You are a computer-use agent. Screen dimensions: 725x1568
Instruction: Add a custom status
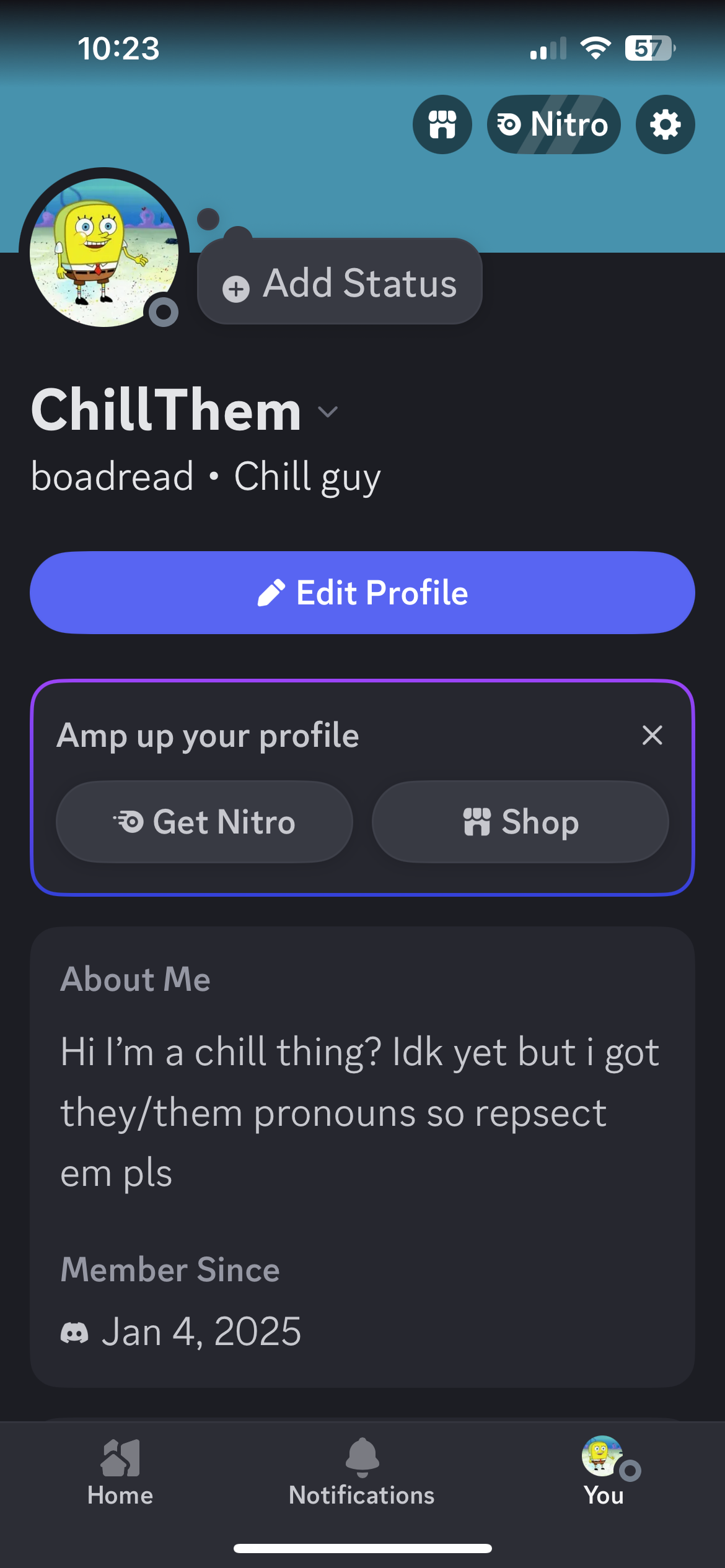tap(340, 282)
